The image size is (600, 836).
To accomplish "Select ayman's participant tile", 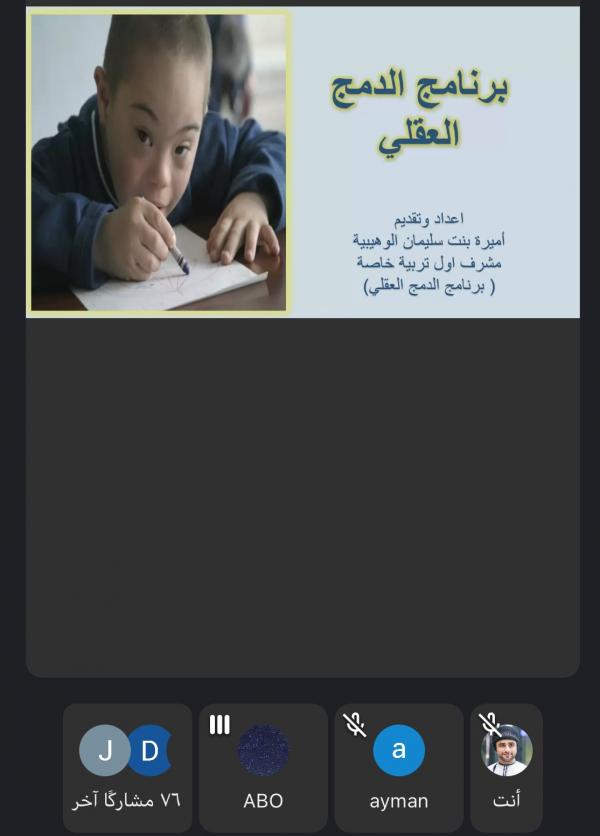I will coord(398,768).
